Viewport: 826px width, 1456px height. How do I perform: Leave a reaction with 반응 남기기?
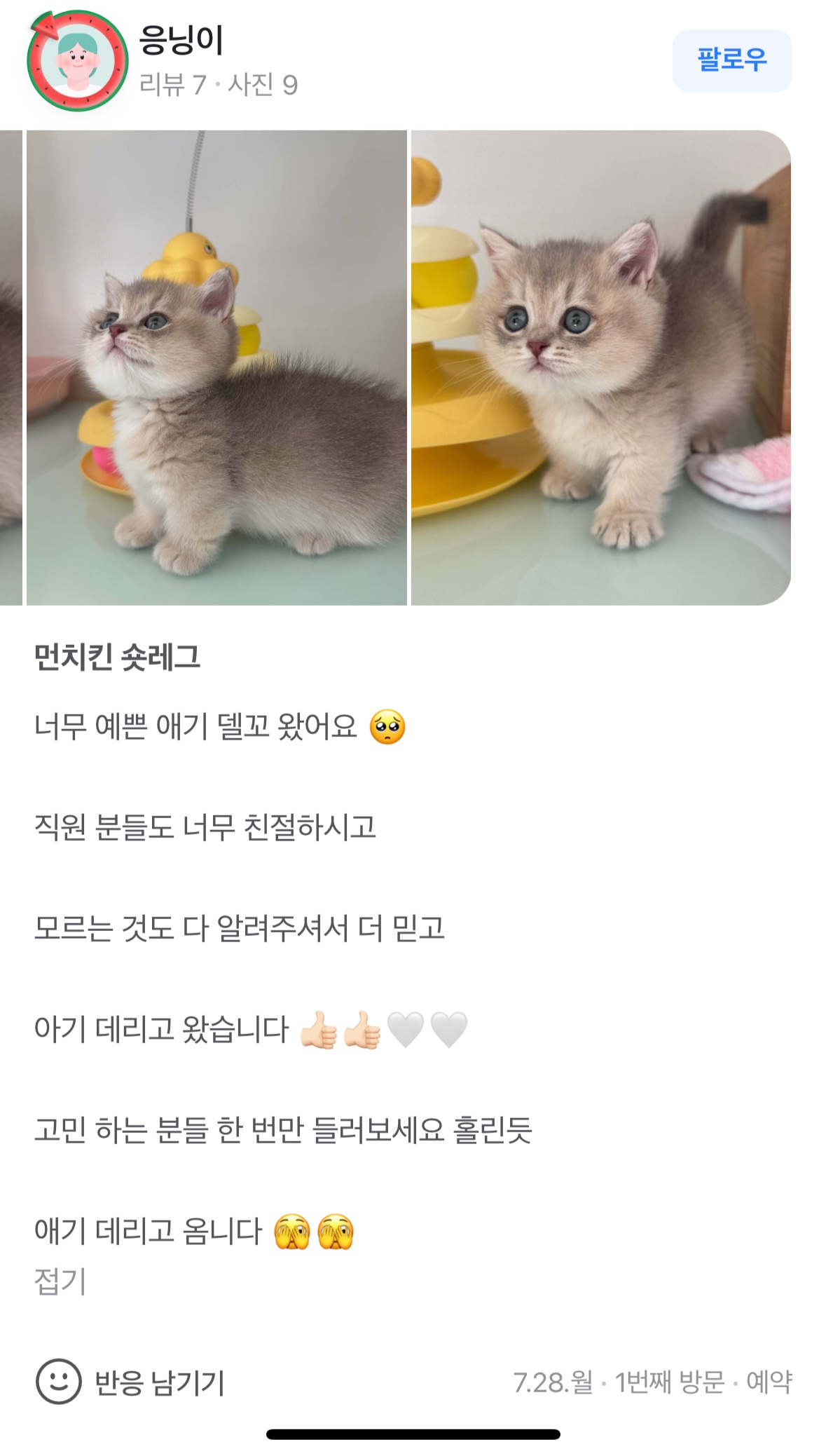click(130, 1382)
